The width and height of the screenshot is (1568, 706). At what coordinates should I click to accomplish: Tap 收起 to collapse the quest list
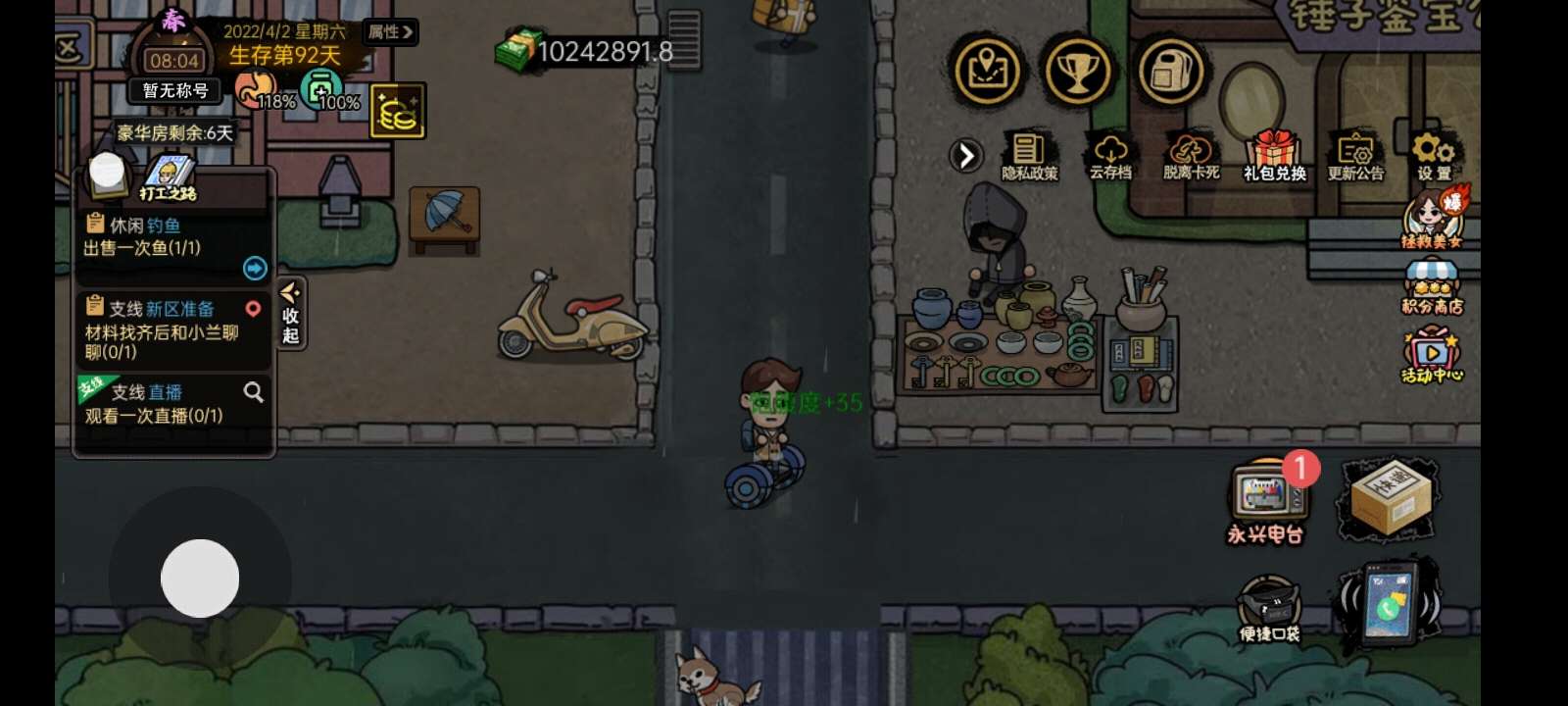pyautogui.click(x=290, y=314)
